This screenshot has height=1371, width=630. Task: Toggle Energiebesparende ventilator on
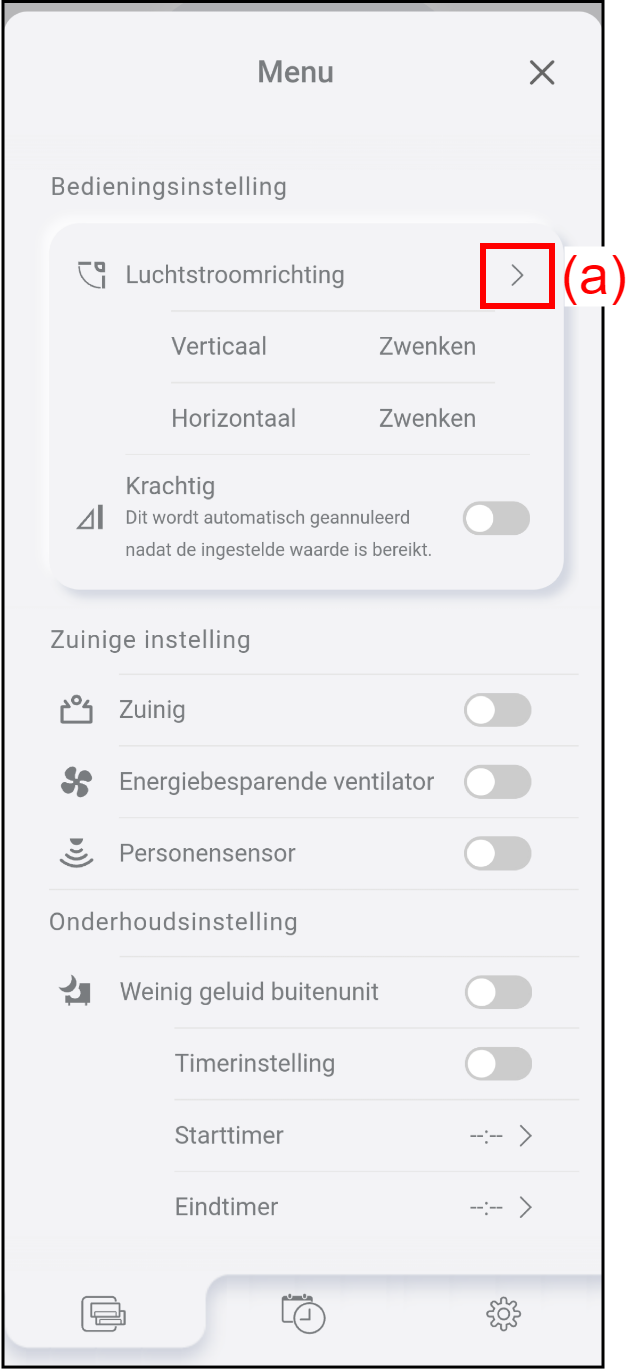coord(497,782)
